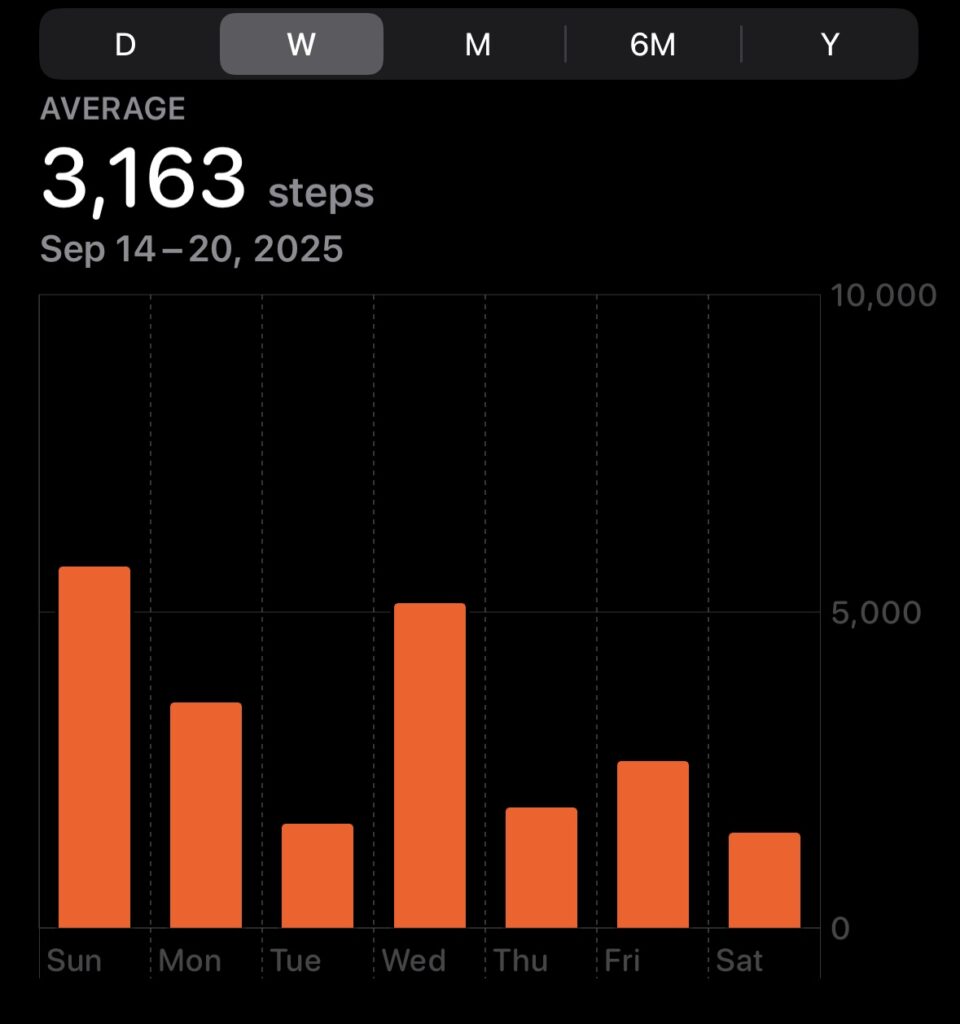The height and width of the screenshot is (1024, 960).
Task: Select the Fri bar in the chart
Action: (x=652, y=844)
